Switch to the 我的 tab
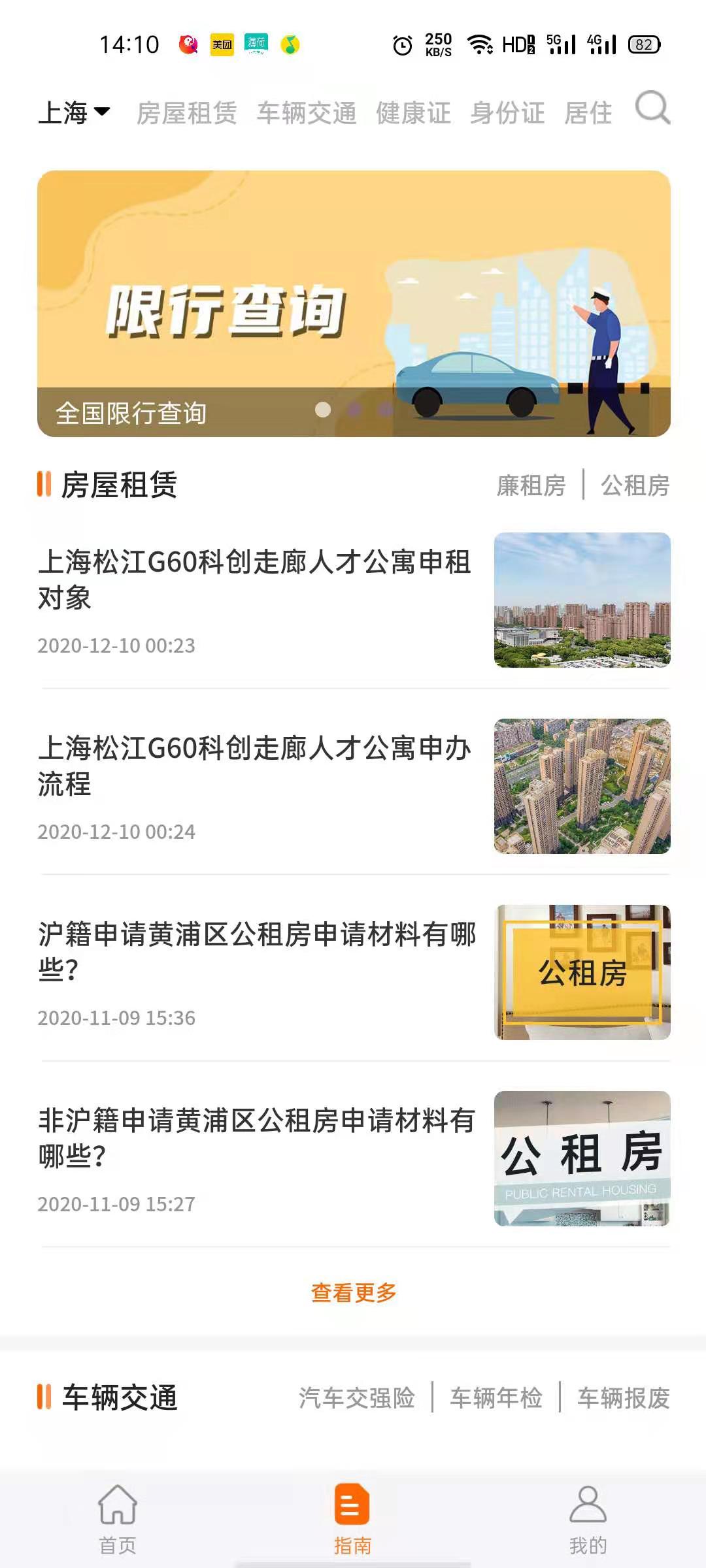The height and width of the screenshot is (1568, 706). pyautogui.click(x=588, y=1519)
